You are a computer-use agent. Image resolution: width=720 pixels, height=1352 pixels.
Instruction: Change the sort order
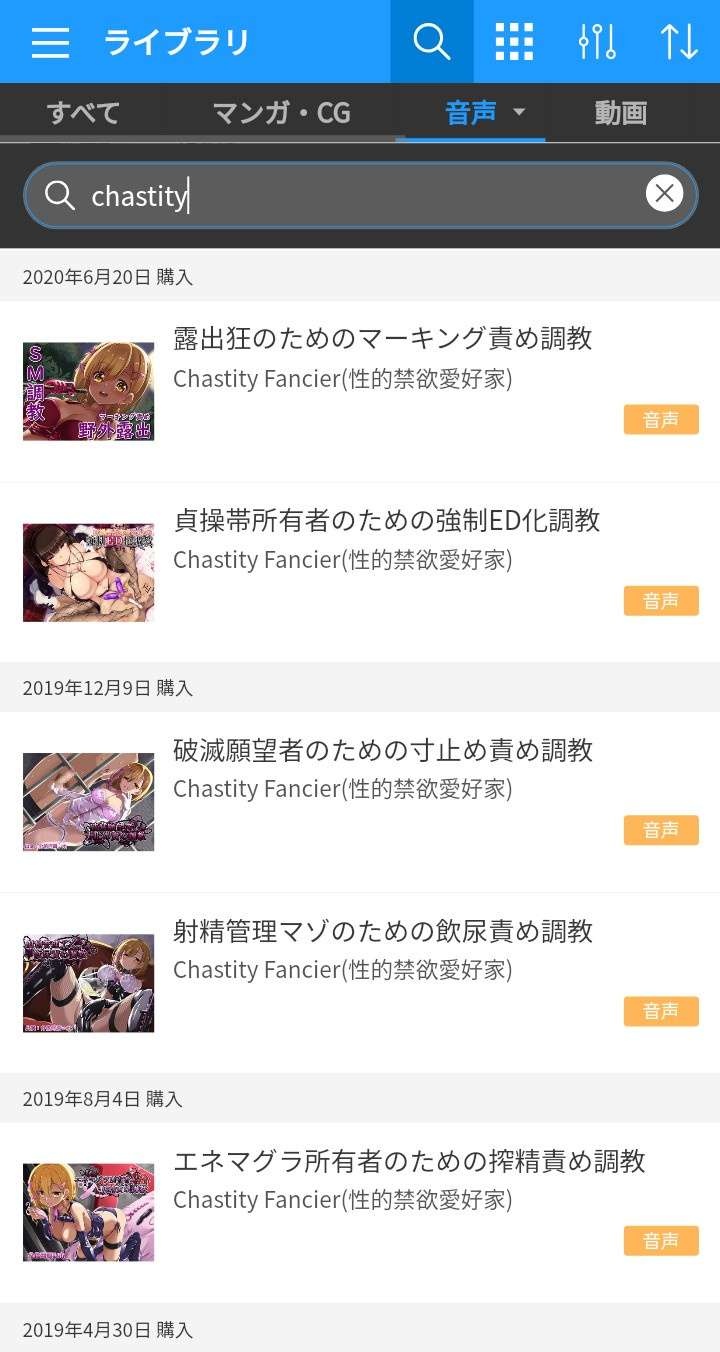point(679,42)
